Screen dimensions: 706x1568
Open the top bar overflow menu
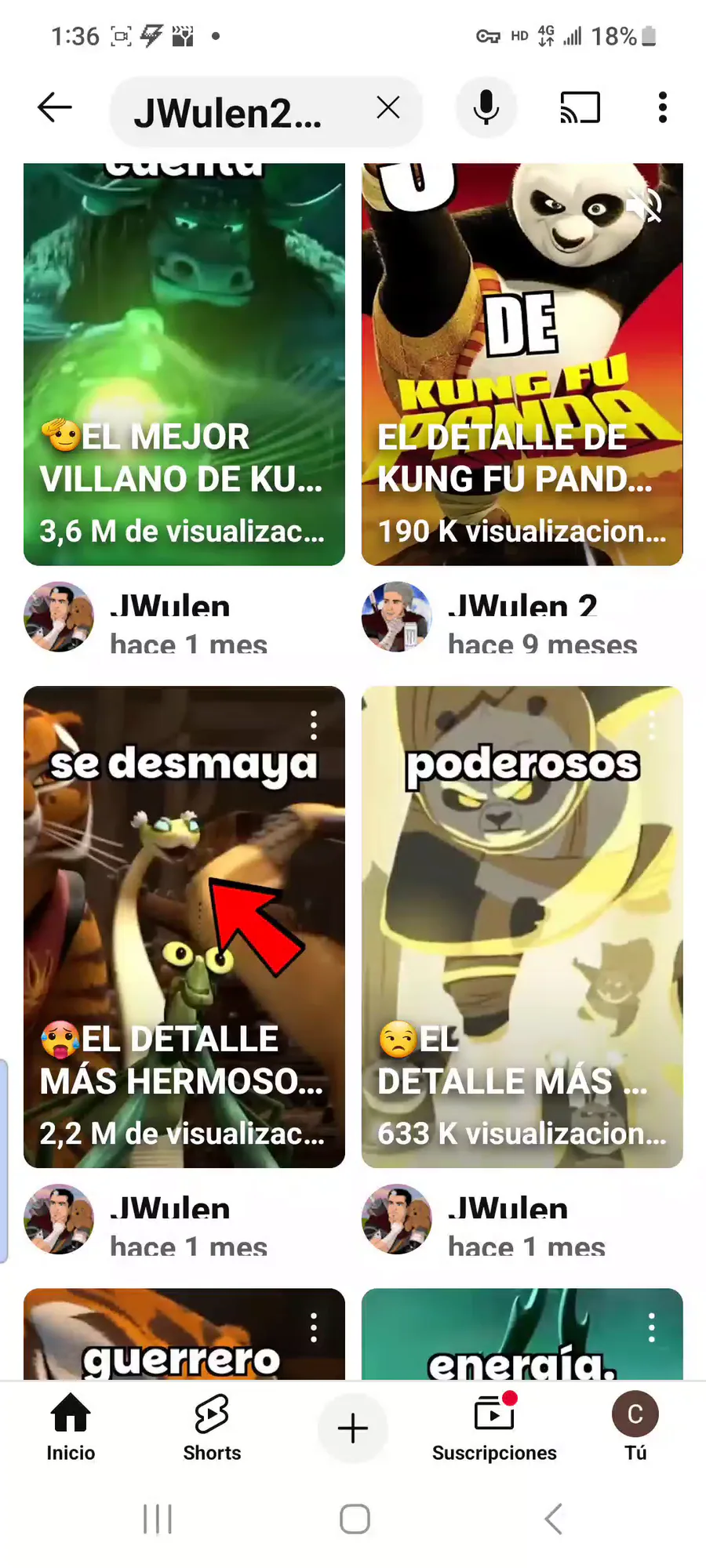tap(663, 107)
